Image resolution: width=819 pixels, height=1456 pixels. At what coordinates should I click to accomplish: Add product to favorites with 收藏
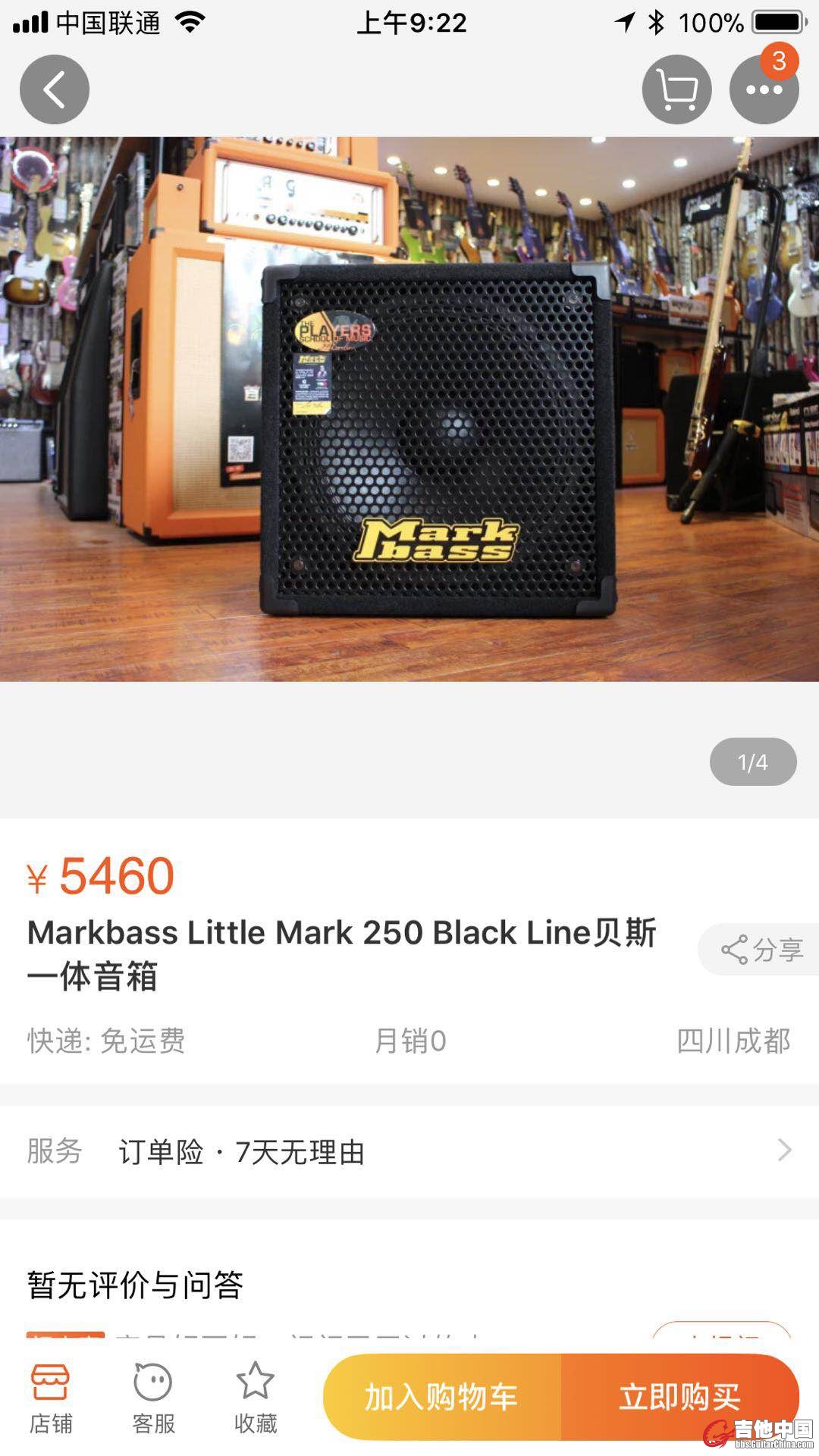click(256, 1398)
